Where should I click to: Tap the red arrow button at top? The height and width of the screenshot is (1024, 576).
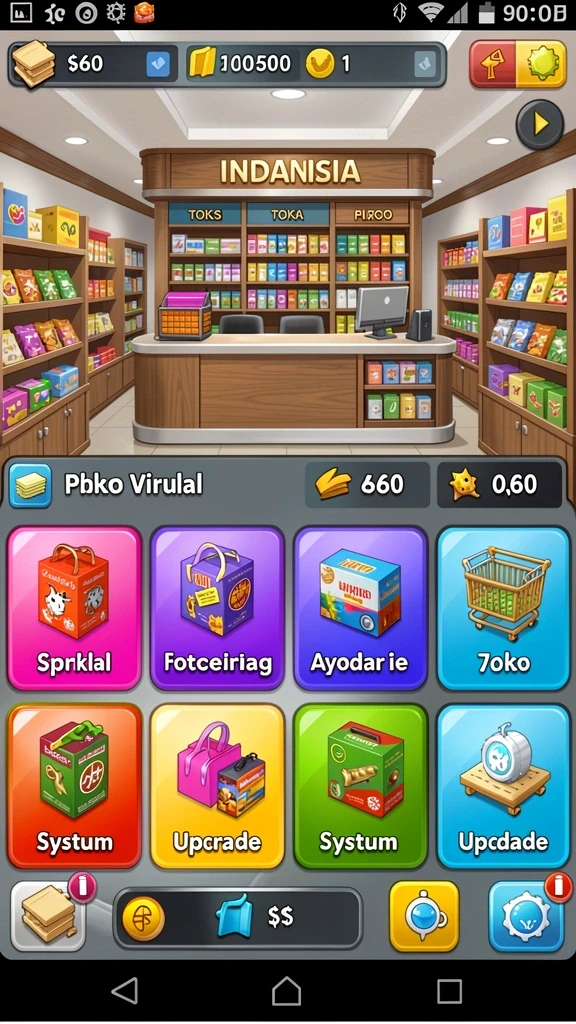(x=493, y=64)
